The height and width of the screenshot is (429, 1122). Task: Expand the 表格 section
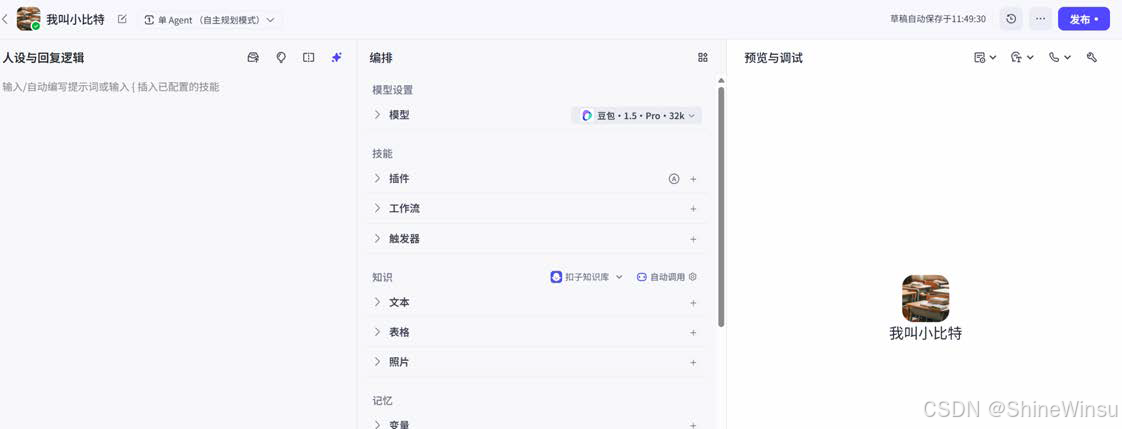(x=537, y=332)
